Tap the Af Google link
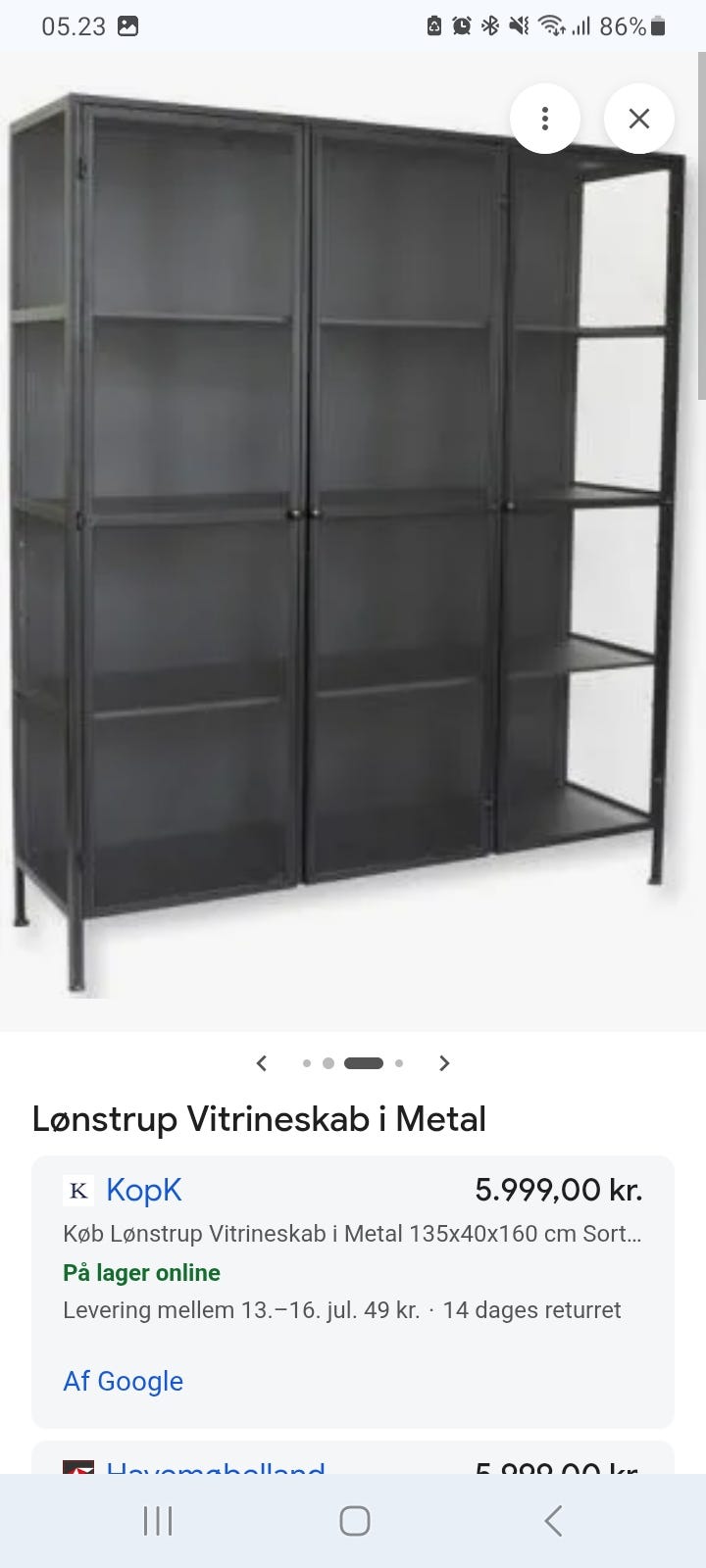The image size is (706, 1568). (123, 1381)
